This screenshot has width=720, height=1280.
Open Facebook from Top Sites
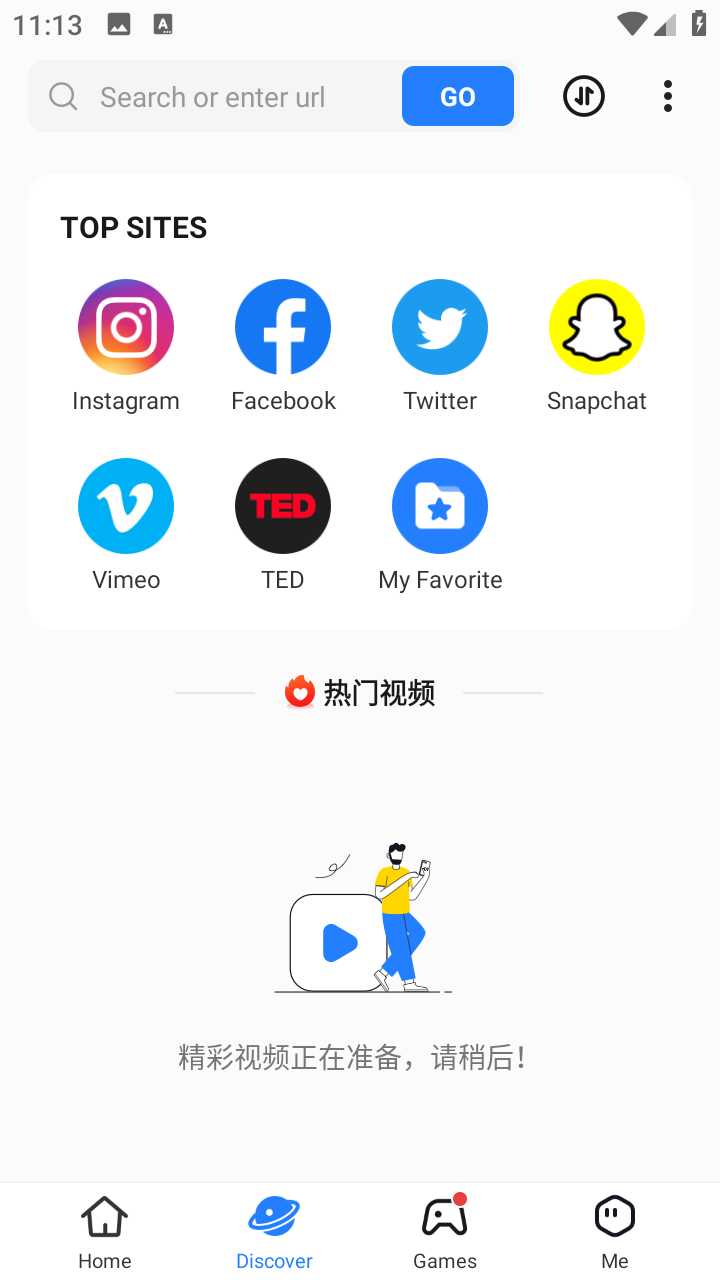(283, 327)
